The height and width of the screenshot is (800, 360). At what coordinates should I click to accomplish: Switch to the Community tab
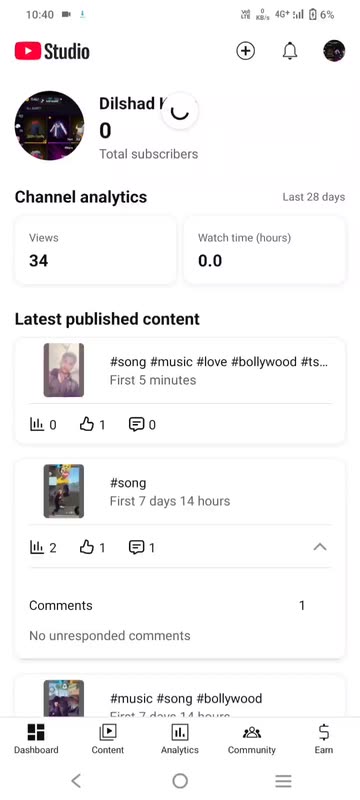pos(252,739)
